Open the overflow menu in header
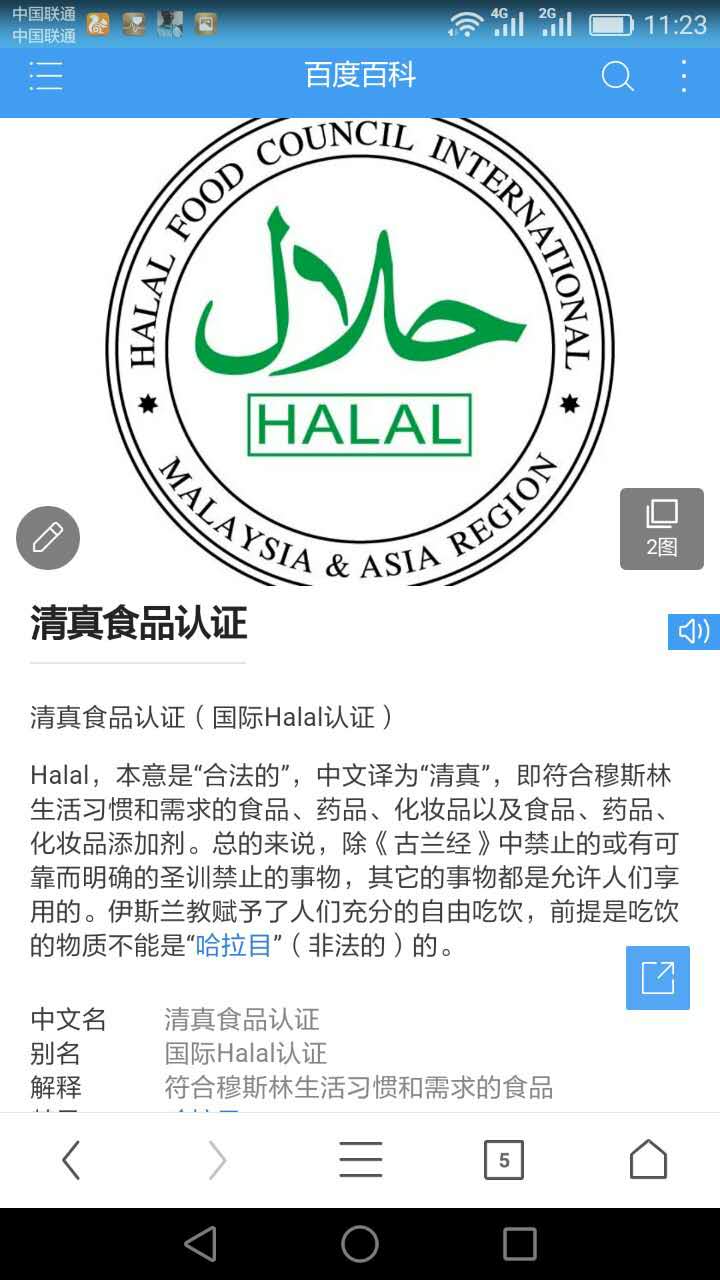 coord(684,76)
